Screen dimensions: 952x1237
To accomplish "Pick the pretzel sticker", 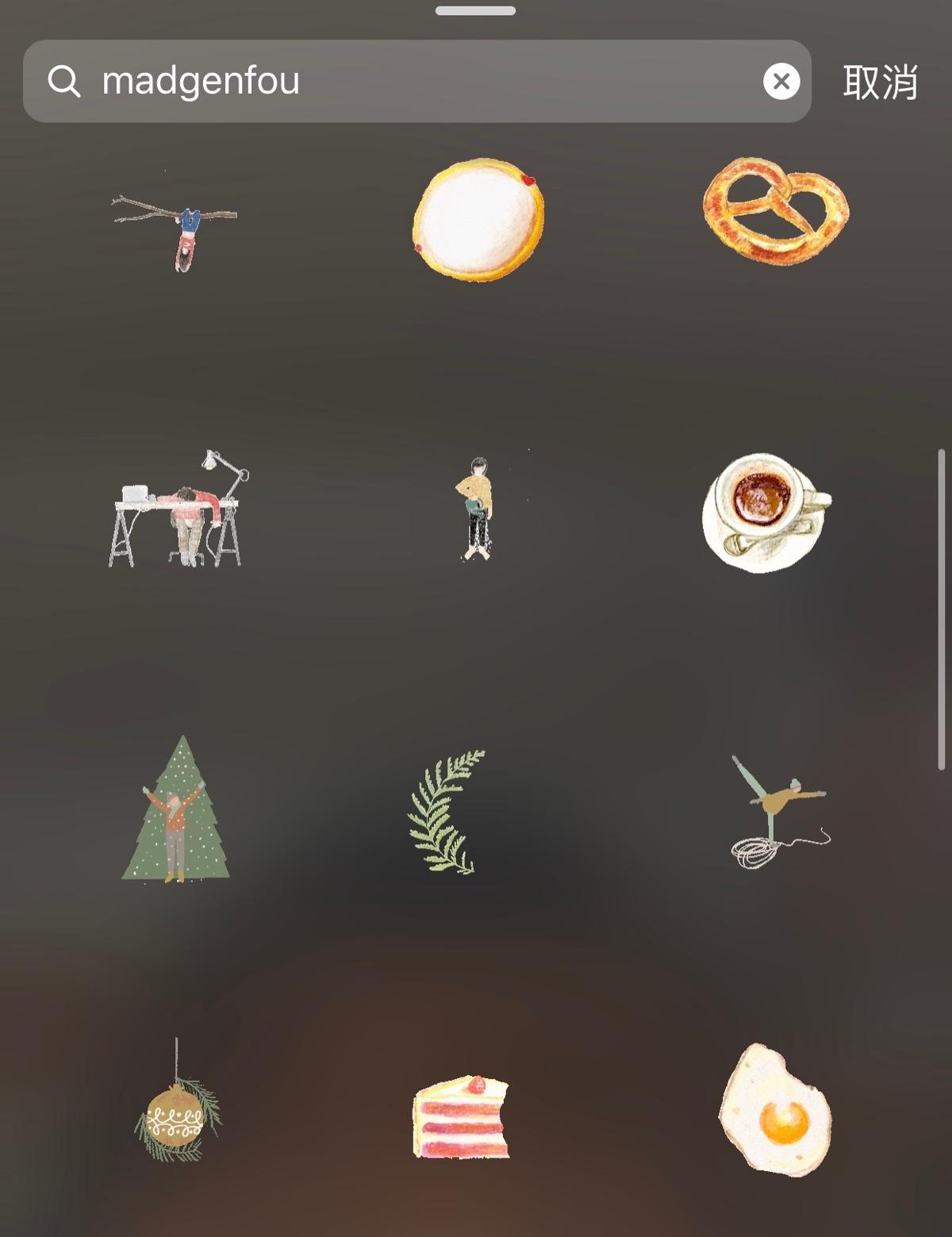I will (x=775, y=210).
